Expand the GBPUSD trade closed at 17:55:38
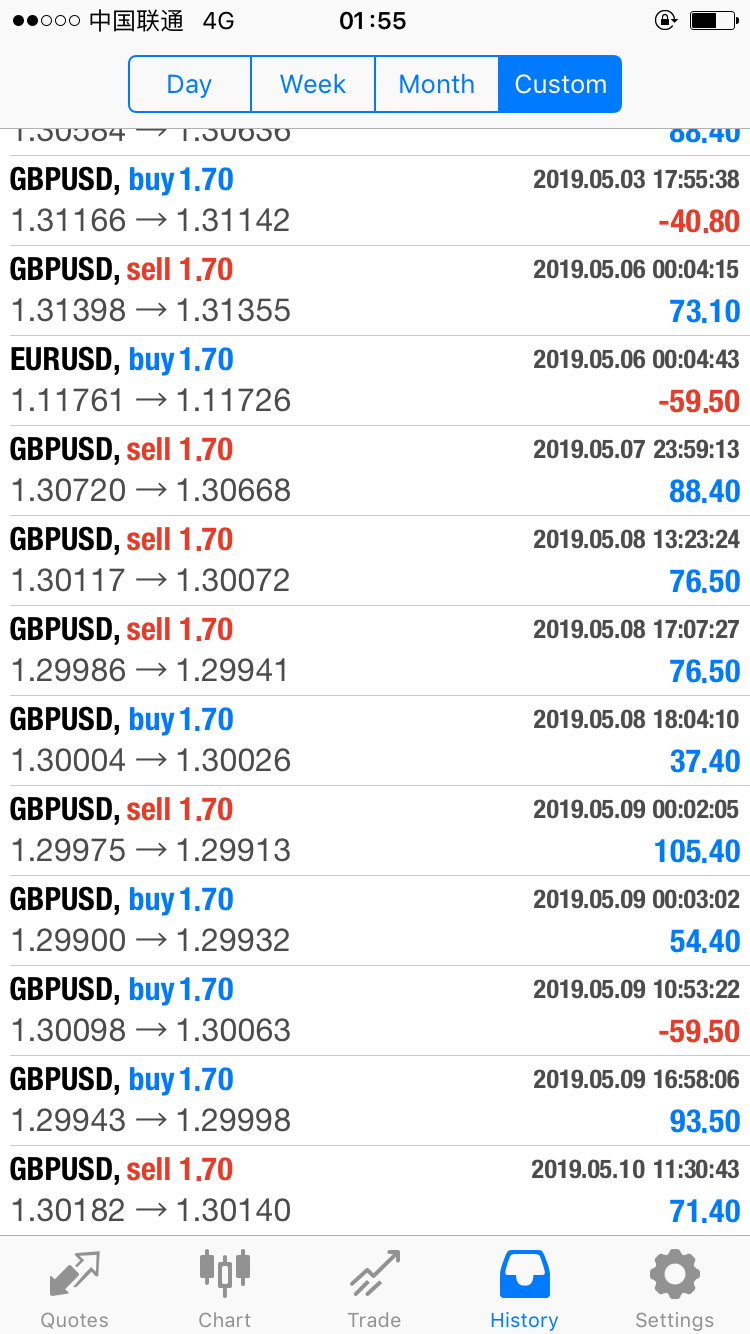750x1334 pixels. (x=375, y=201)
